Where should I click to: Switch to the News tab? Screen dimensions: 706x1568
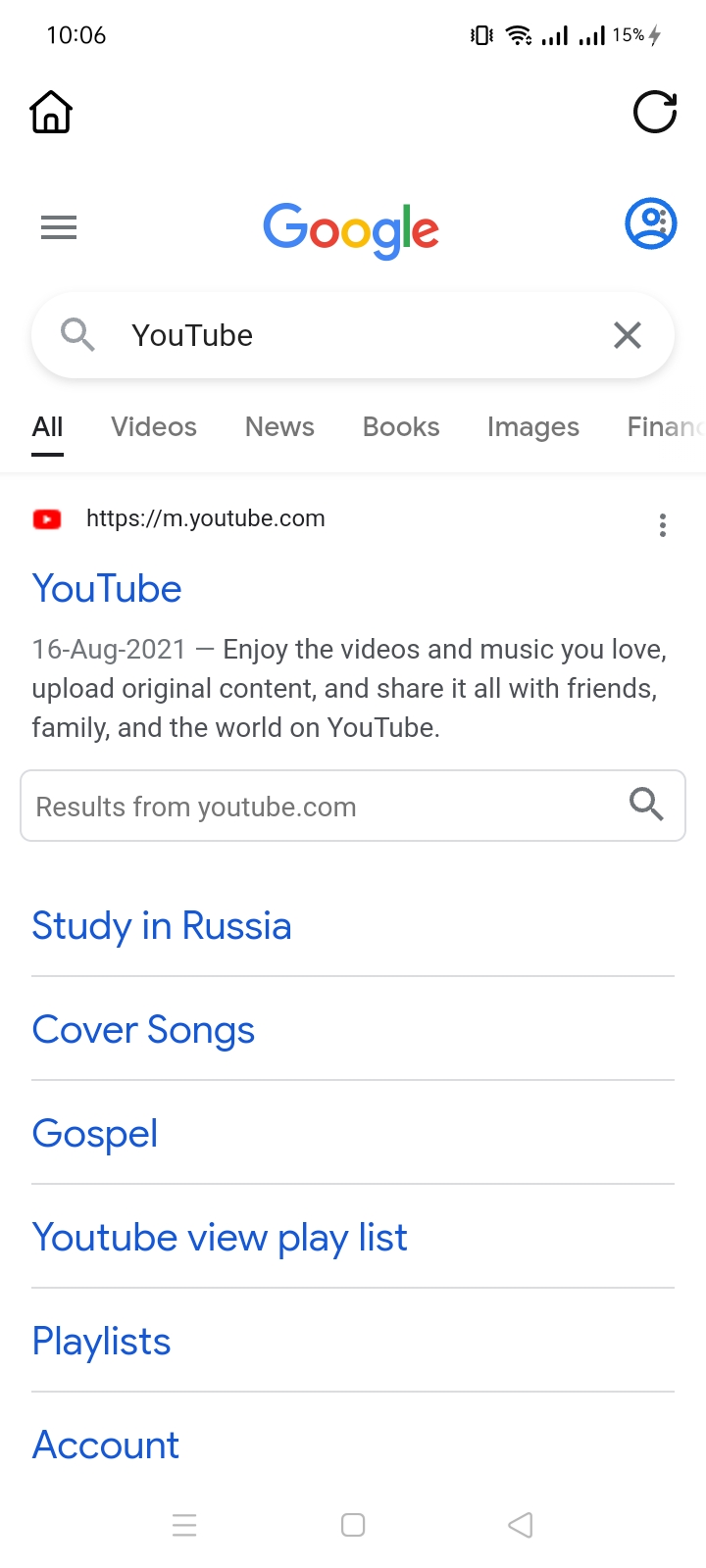(279, 427)
